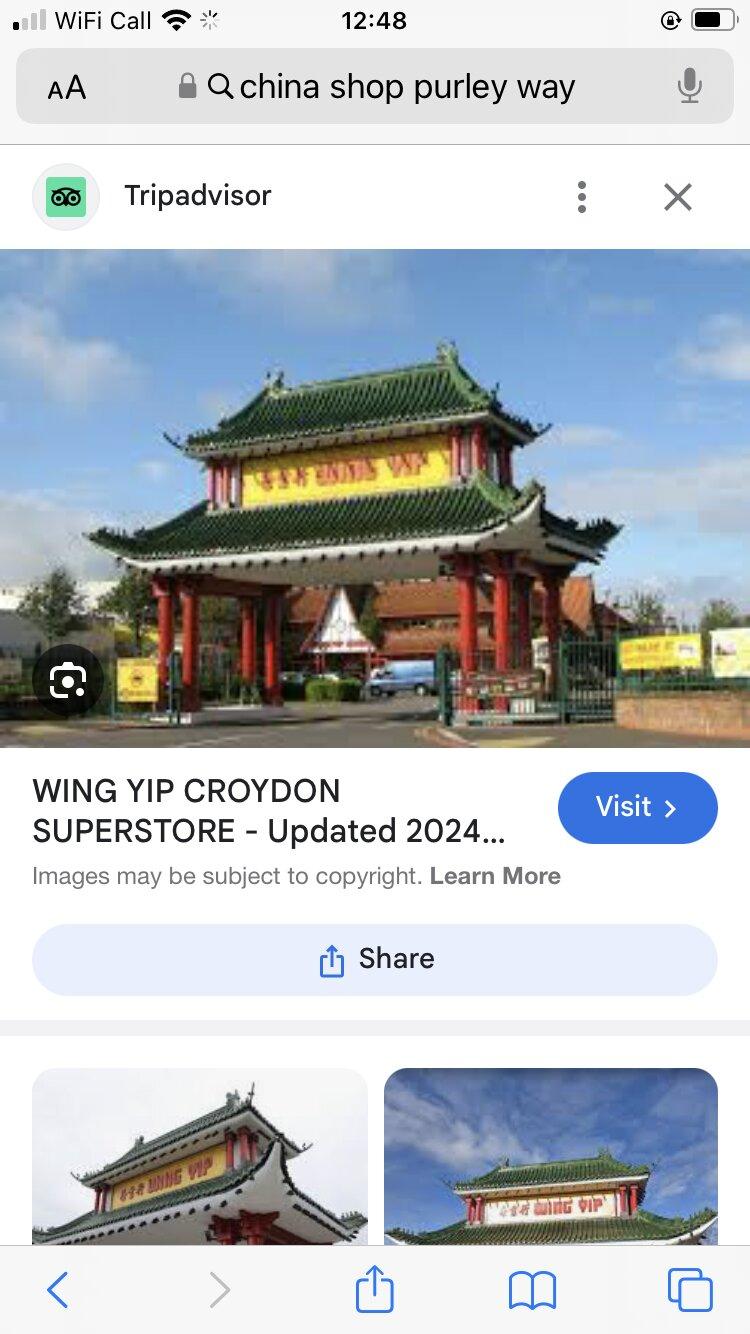
Task: Open the Safari share sheet
Action: click(x=375, y=1290)
